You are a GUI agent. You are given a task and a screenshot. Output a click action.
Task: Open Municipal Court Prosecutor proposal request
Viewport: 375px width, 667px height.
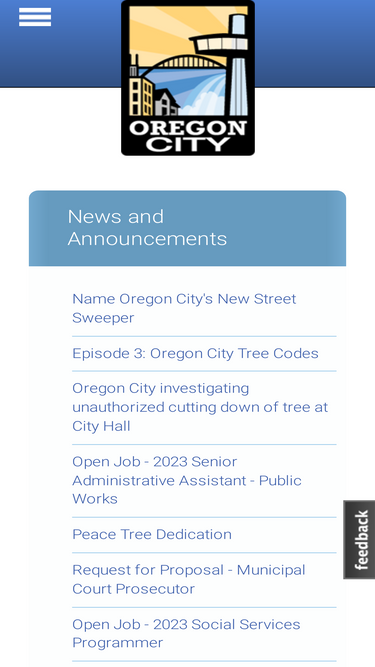click(x=189, y=579)
